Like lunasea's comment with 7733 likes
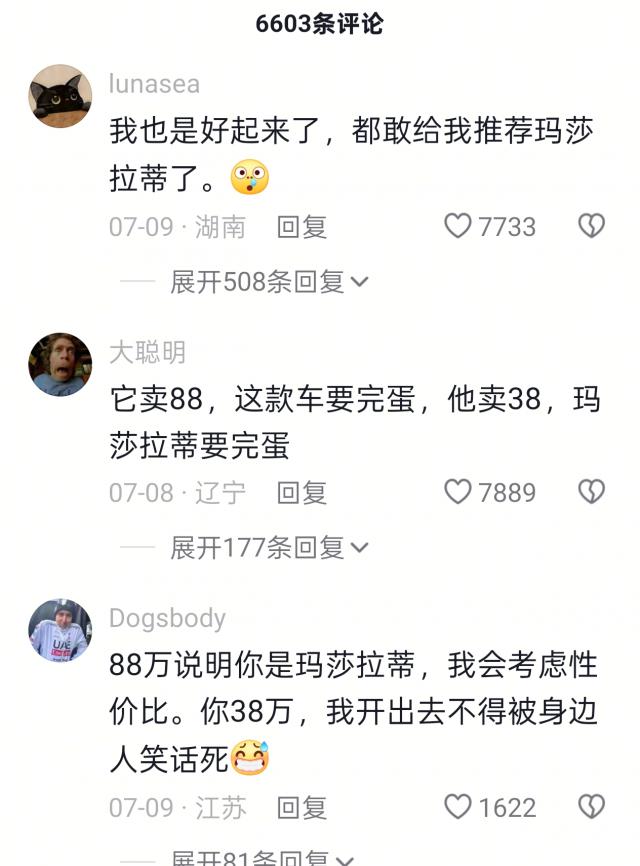 coord(458,227)
